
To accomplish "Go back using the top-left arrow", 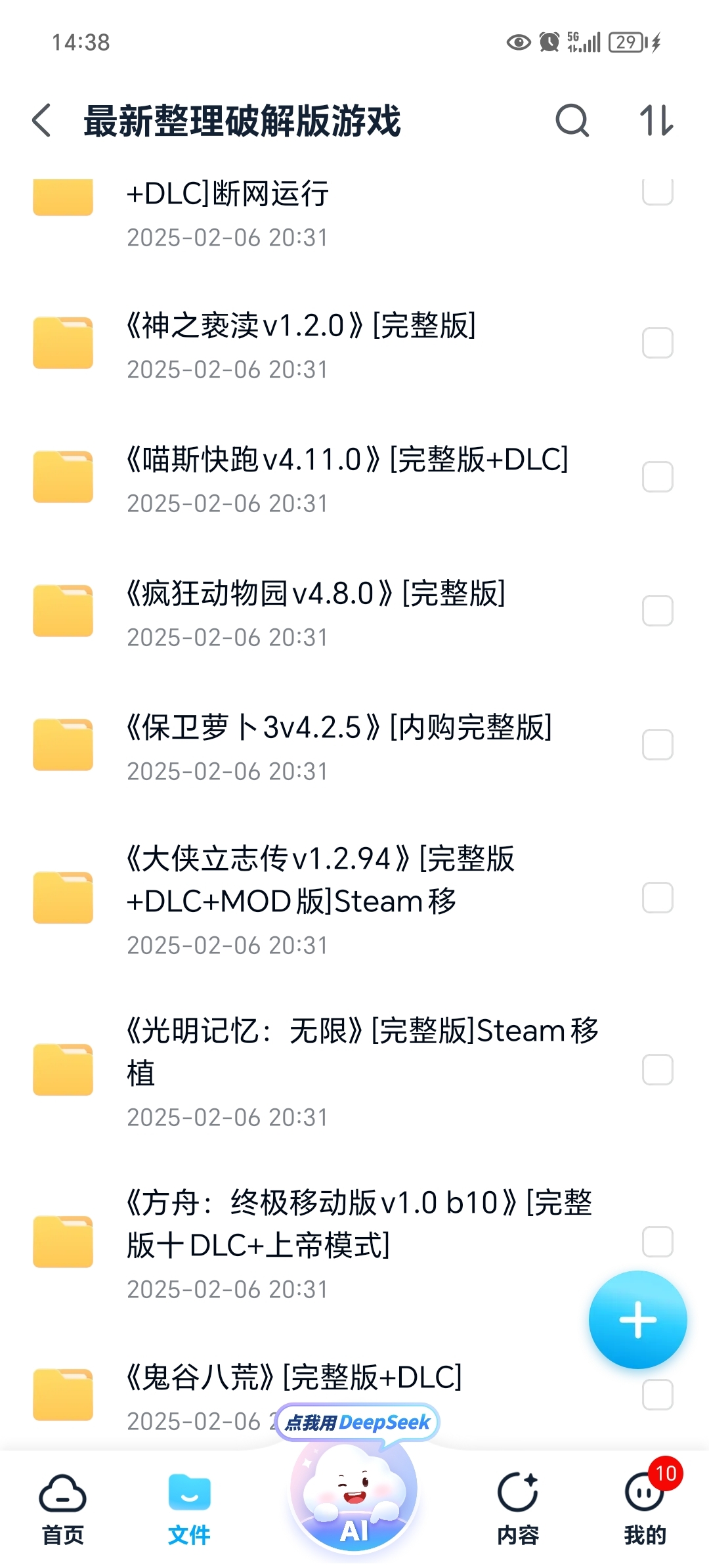I will pos(41,121).
